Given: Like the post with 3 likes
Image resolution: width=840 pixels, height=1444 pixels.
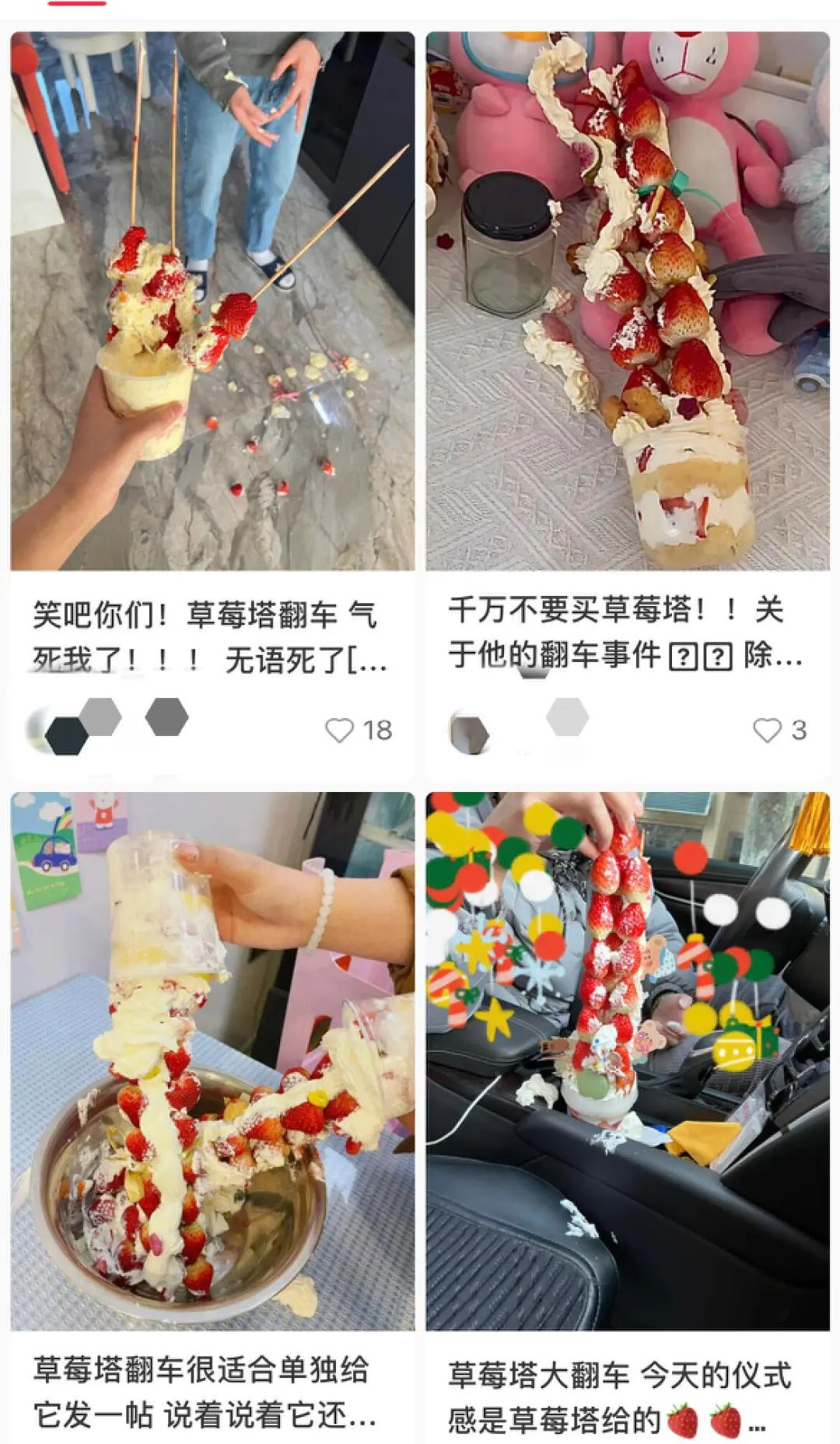Looking at the screenshot, I should pos(767,731).
